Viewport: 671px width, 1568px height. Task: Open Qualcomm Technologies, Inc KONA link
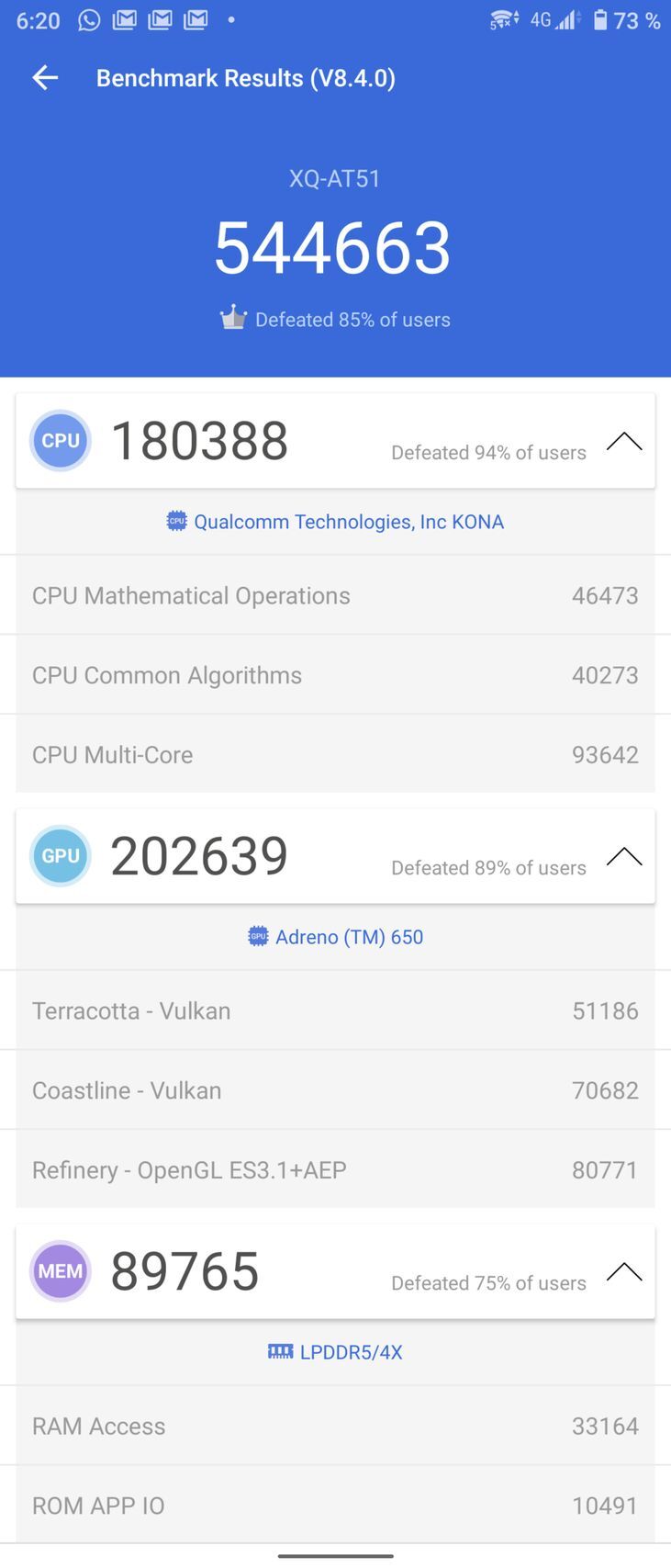click(336, 522)
